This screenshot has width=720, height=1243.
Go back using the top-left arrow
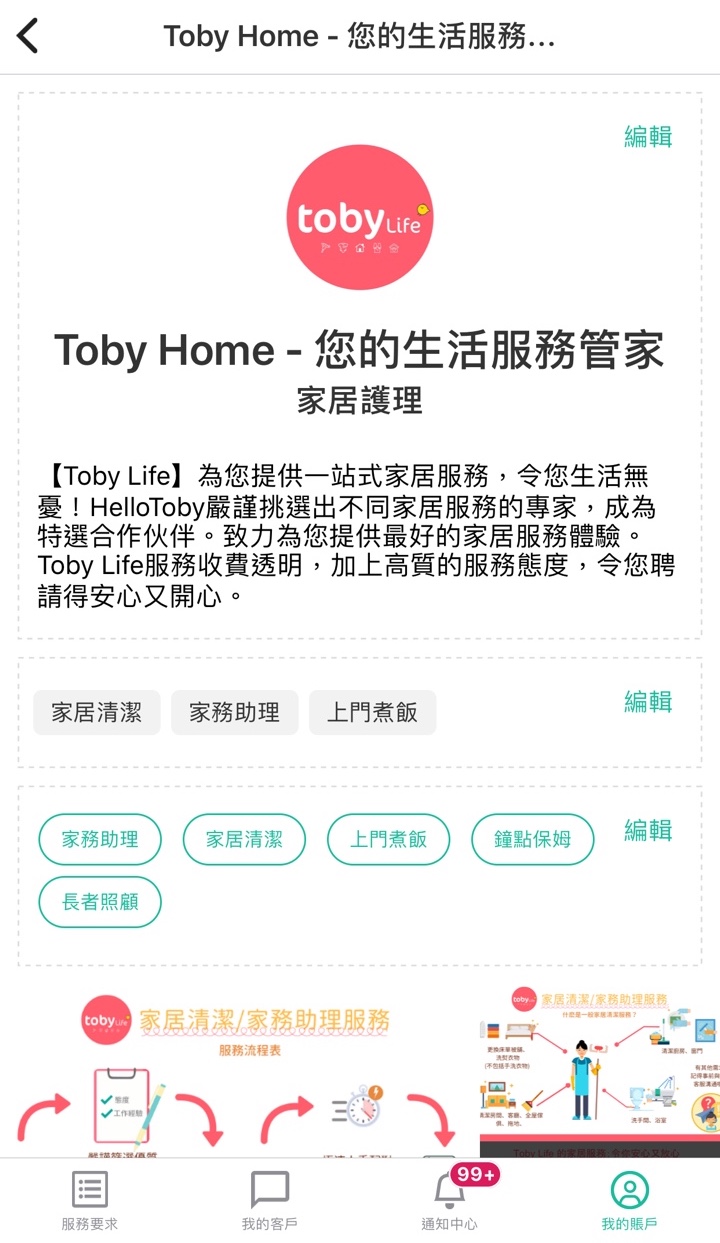tap(28, 37)
